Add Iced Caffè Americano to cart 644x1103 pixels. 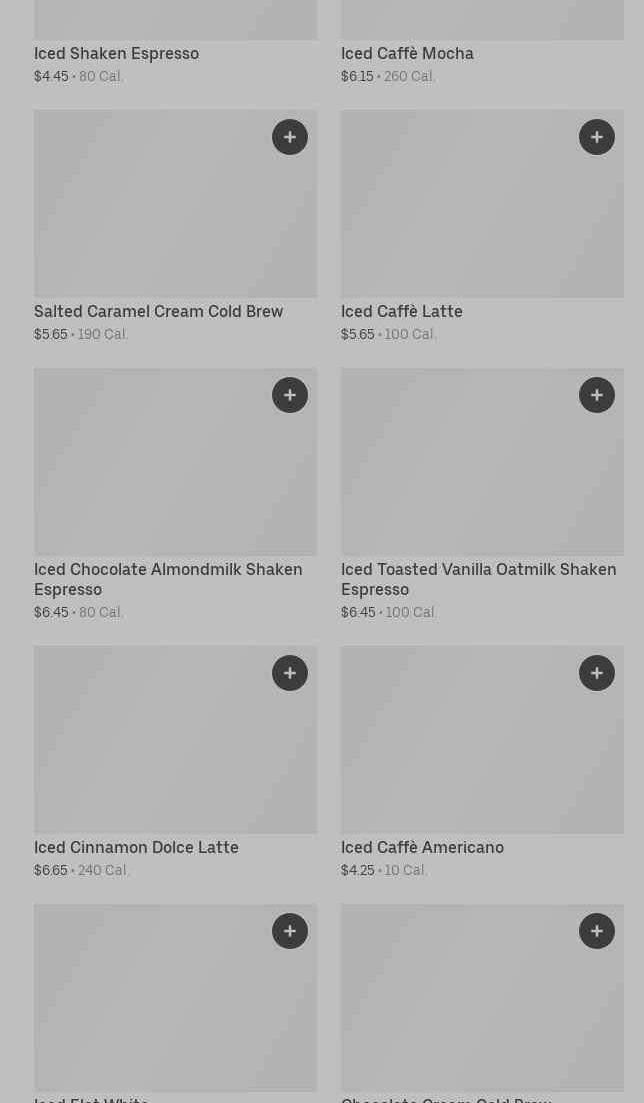(597, 673)
